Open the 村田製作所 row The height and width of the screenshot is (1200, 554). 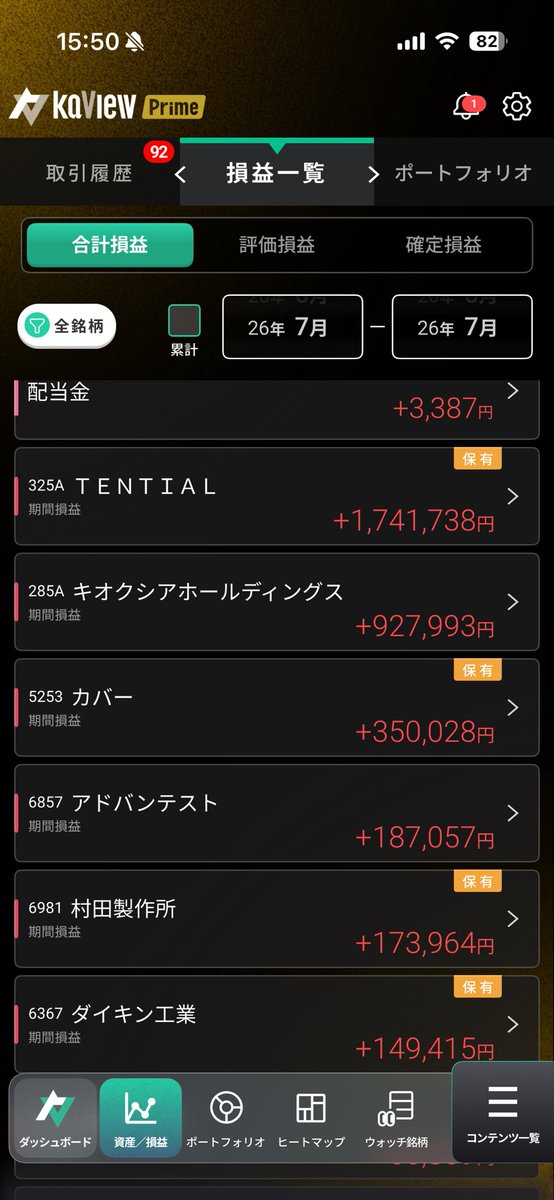click(277, 919)
